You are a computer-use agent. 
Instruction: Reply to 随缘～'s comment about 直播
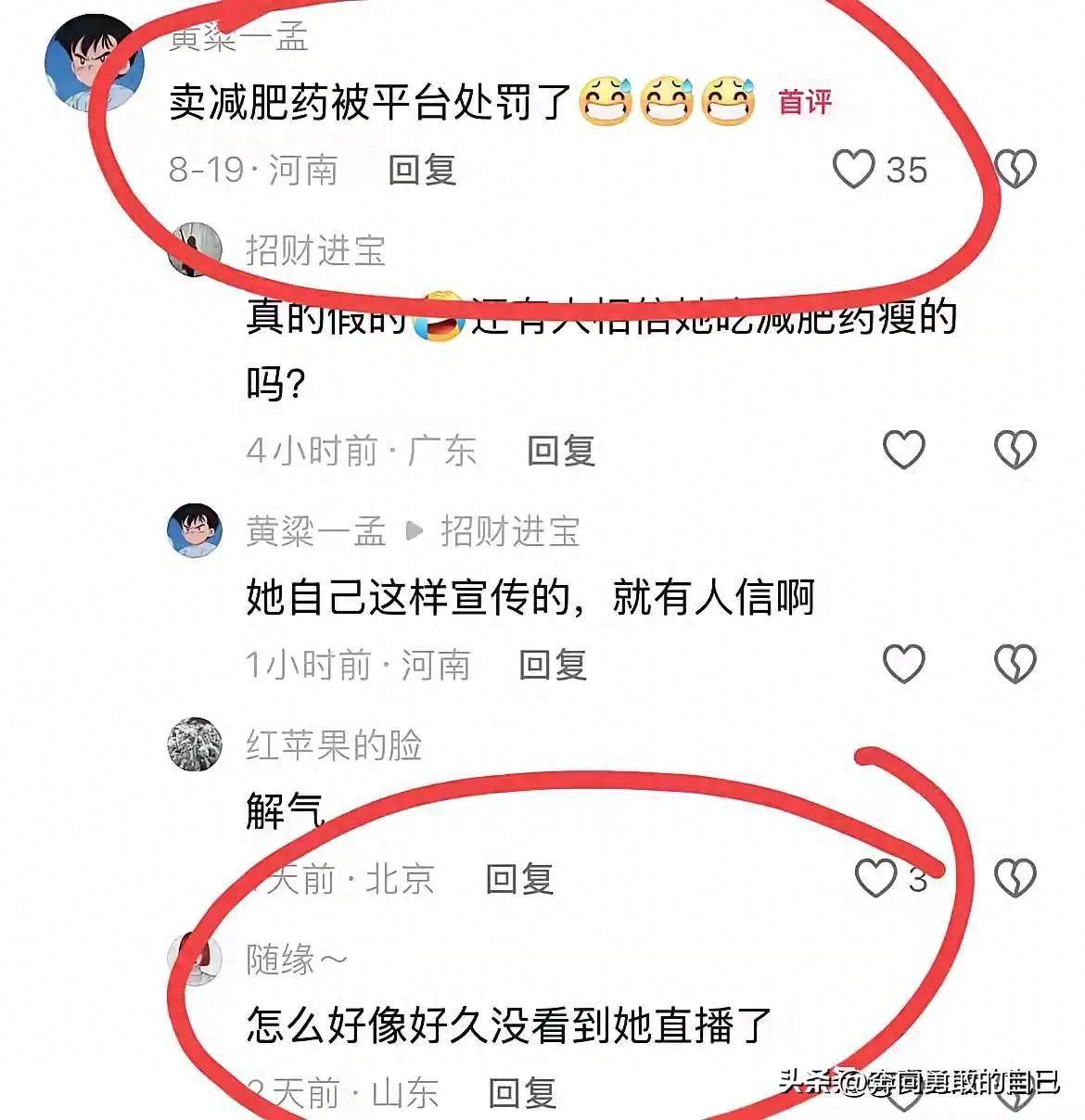tap(522, 1093)
